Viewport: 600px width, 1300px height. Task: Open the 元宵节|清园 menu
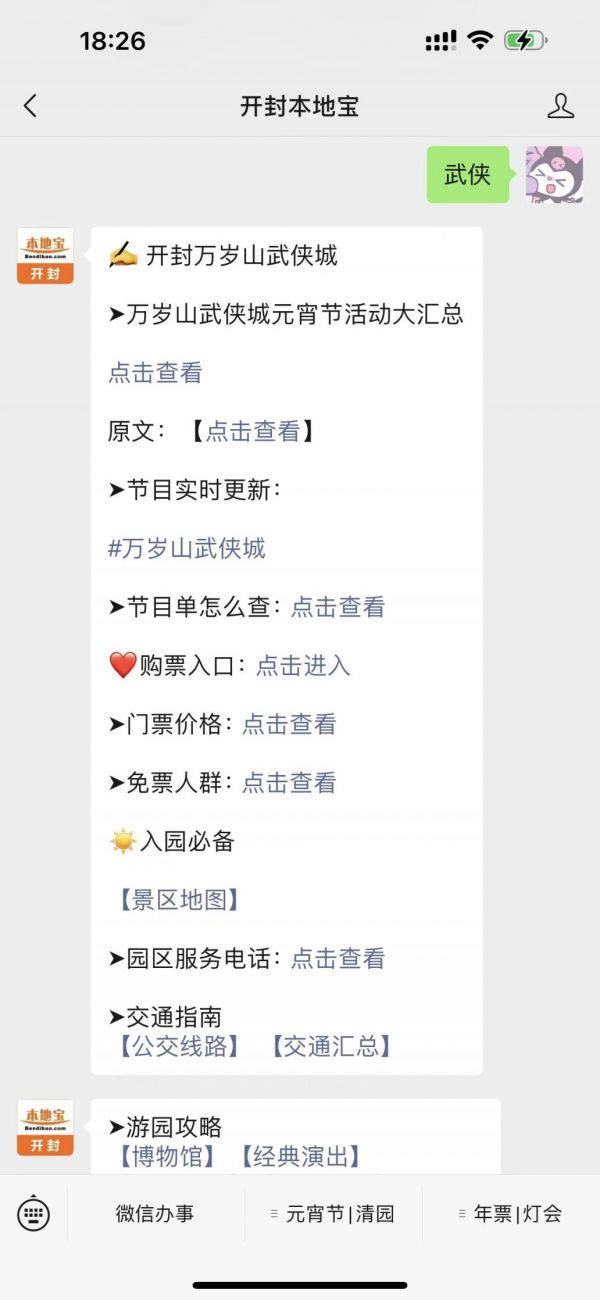coord(333,1214)
